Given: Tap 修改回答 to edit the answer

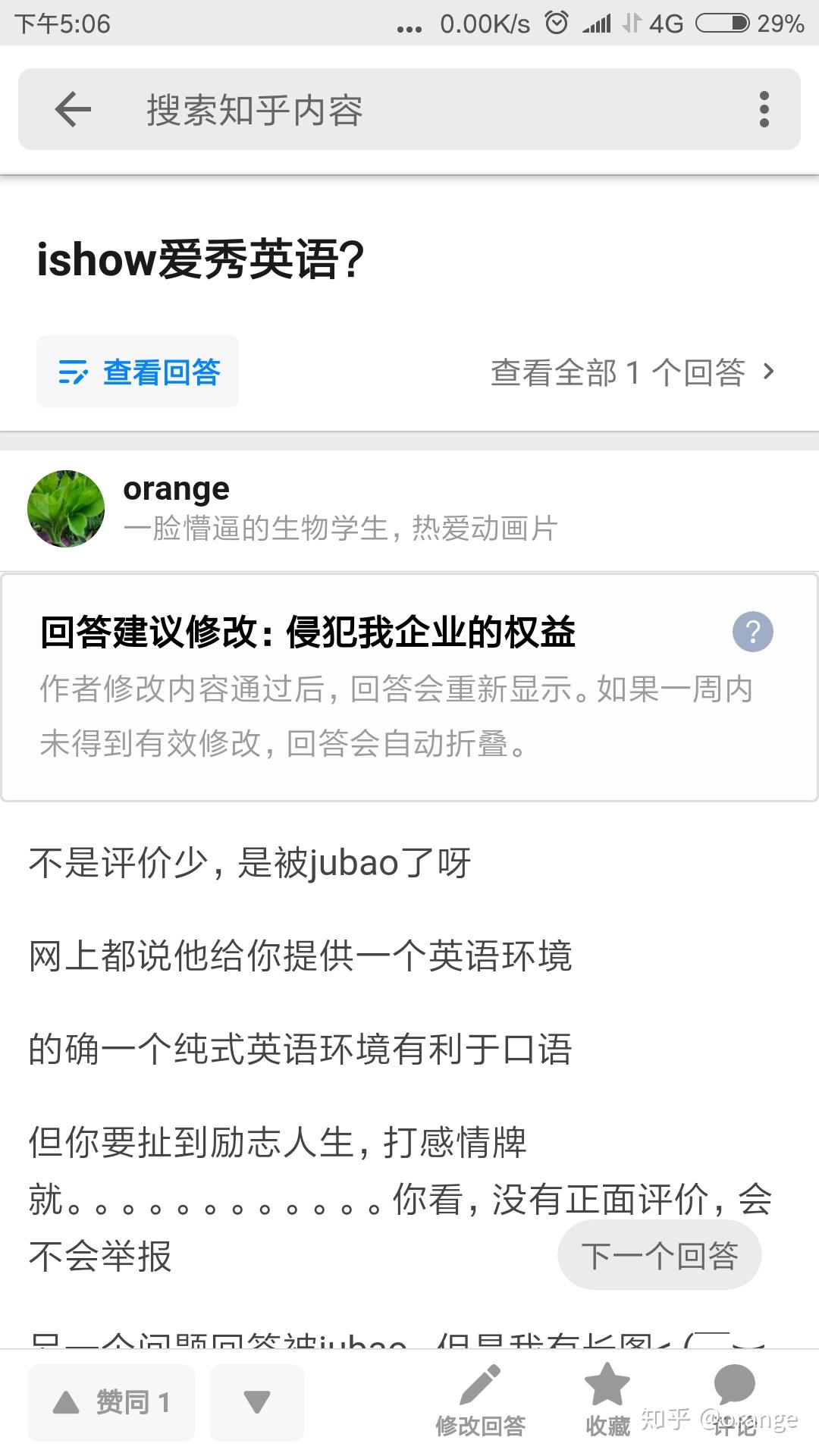Looking at the screenshot, I should click(480, 1401).
